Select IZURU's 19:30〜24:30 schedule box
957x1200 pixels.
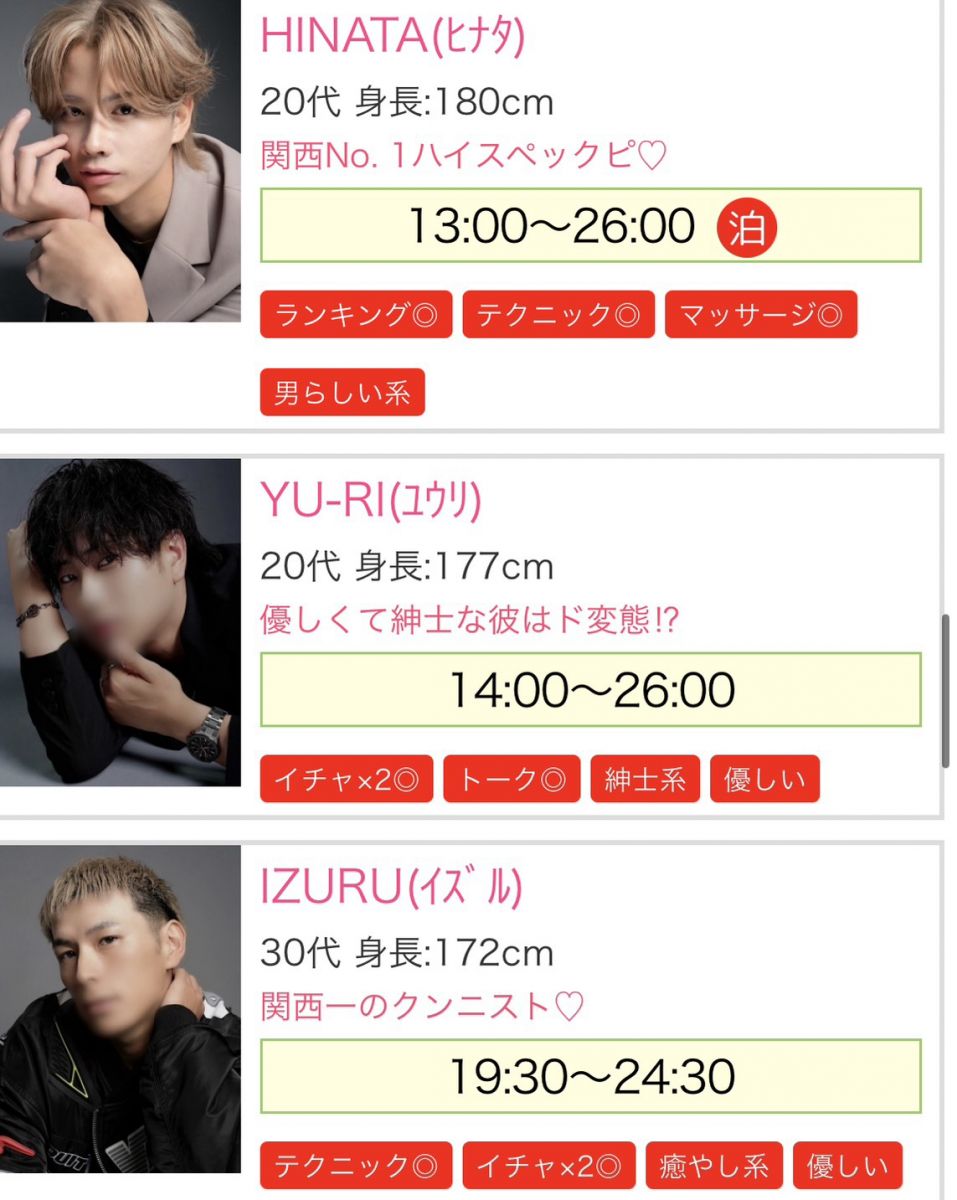coord(590,1076)
